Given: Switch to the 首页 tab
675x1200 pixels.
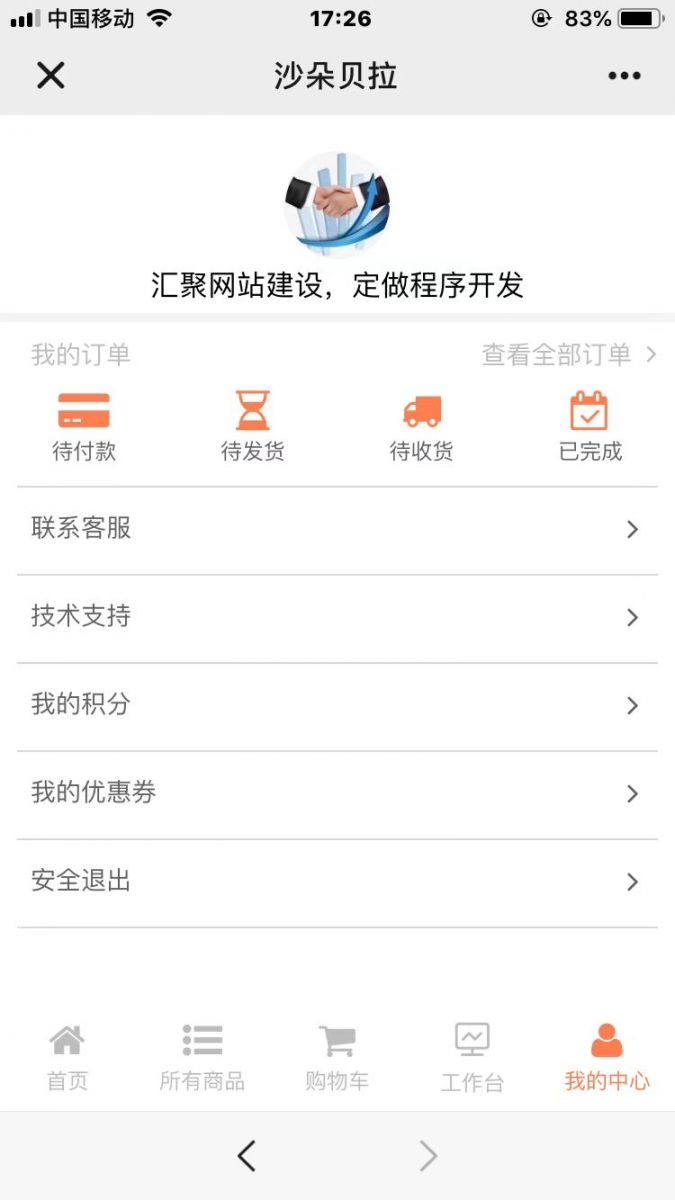Looking at the screenshot, I should pyautogui.click(x=67, y=1057).
